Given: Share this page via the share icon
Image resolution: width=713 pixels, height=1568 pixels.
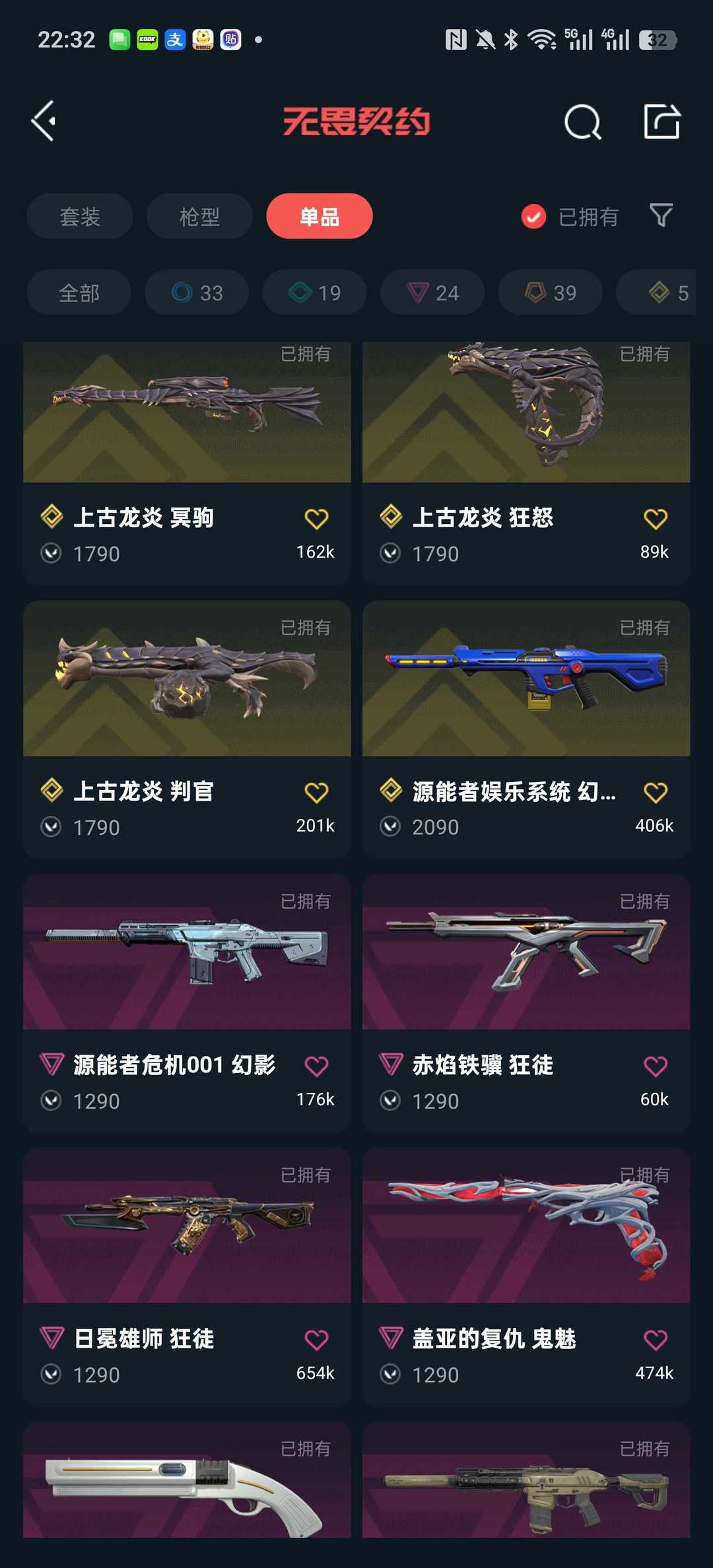Looking at the screenshot, I should [x=662, y=122].
